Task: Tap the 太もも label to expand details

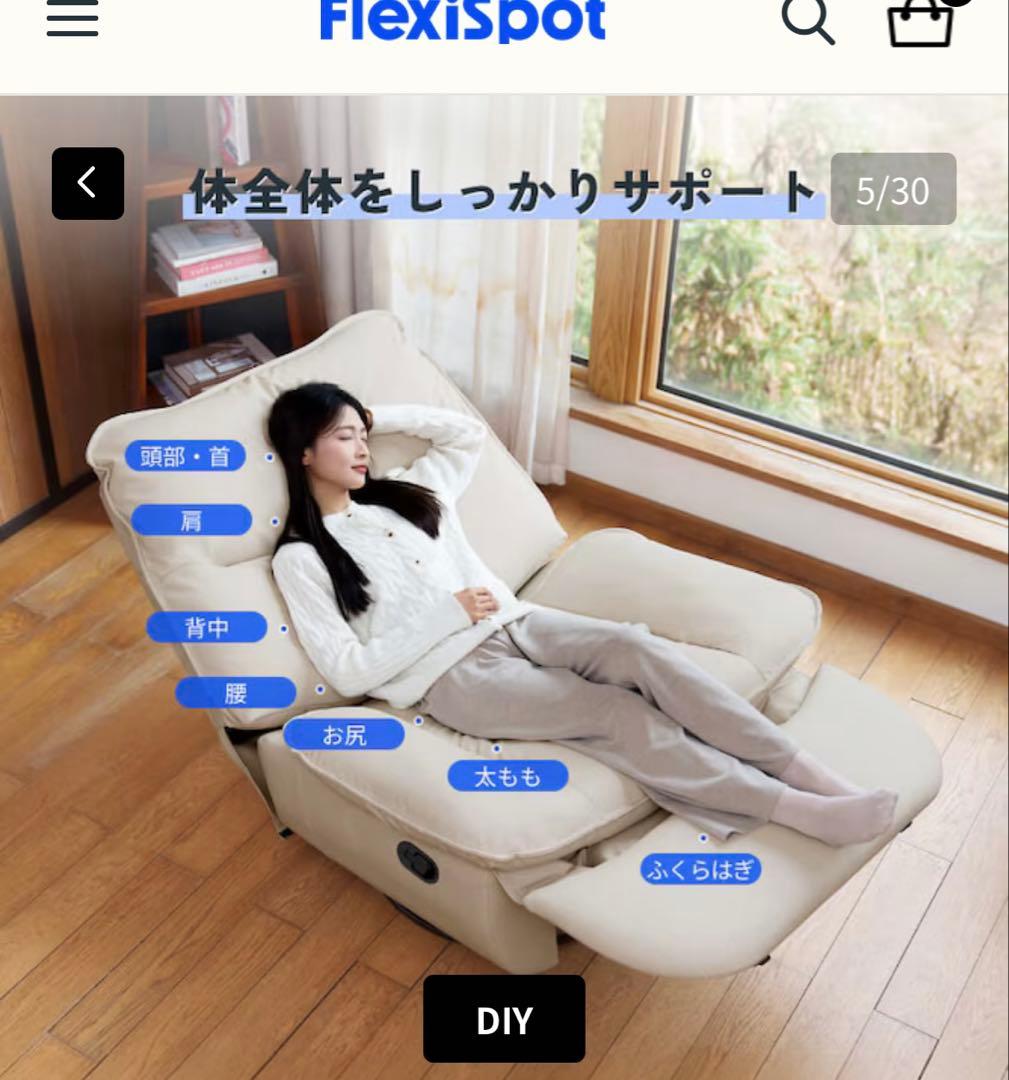Action: coord(508,775)
